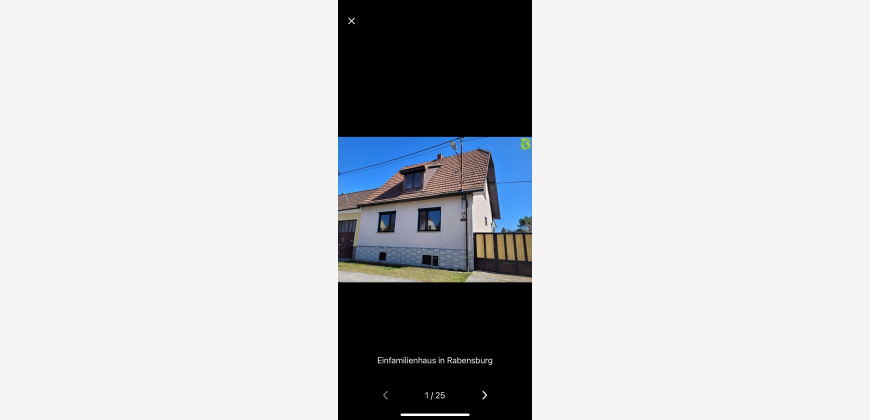Viewport: 870px width, 420px height.
Task: Go to the previous photo
Action: coord(385,395)
